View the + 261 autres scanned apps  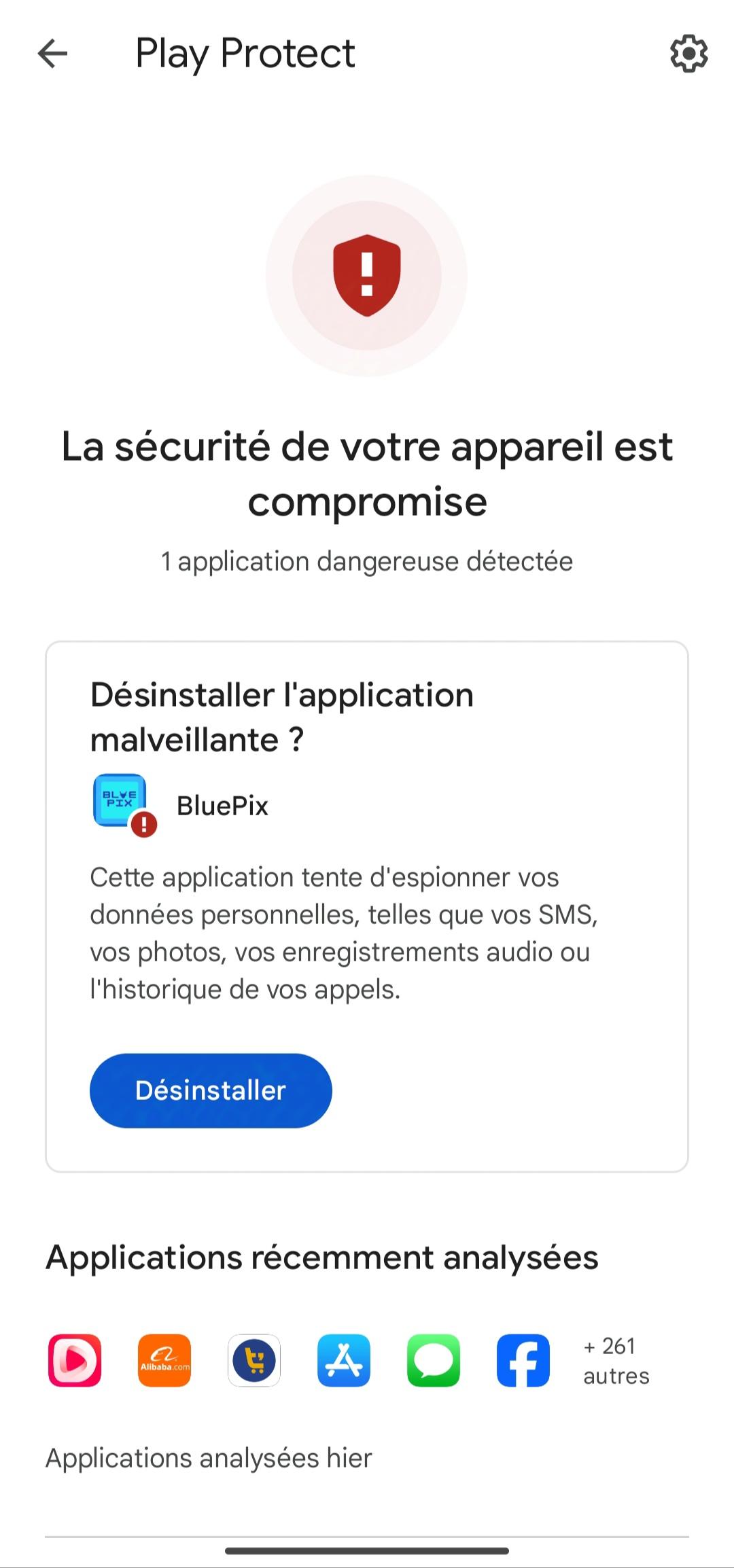(x=616, y=1361)
